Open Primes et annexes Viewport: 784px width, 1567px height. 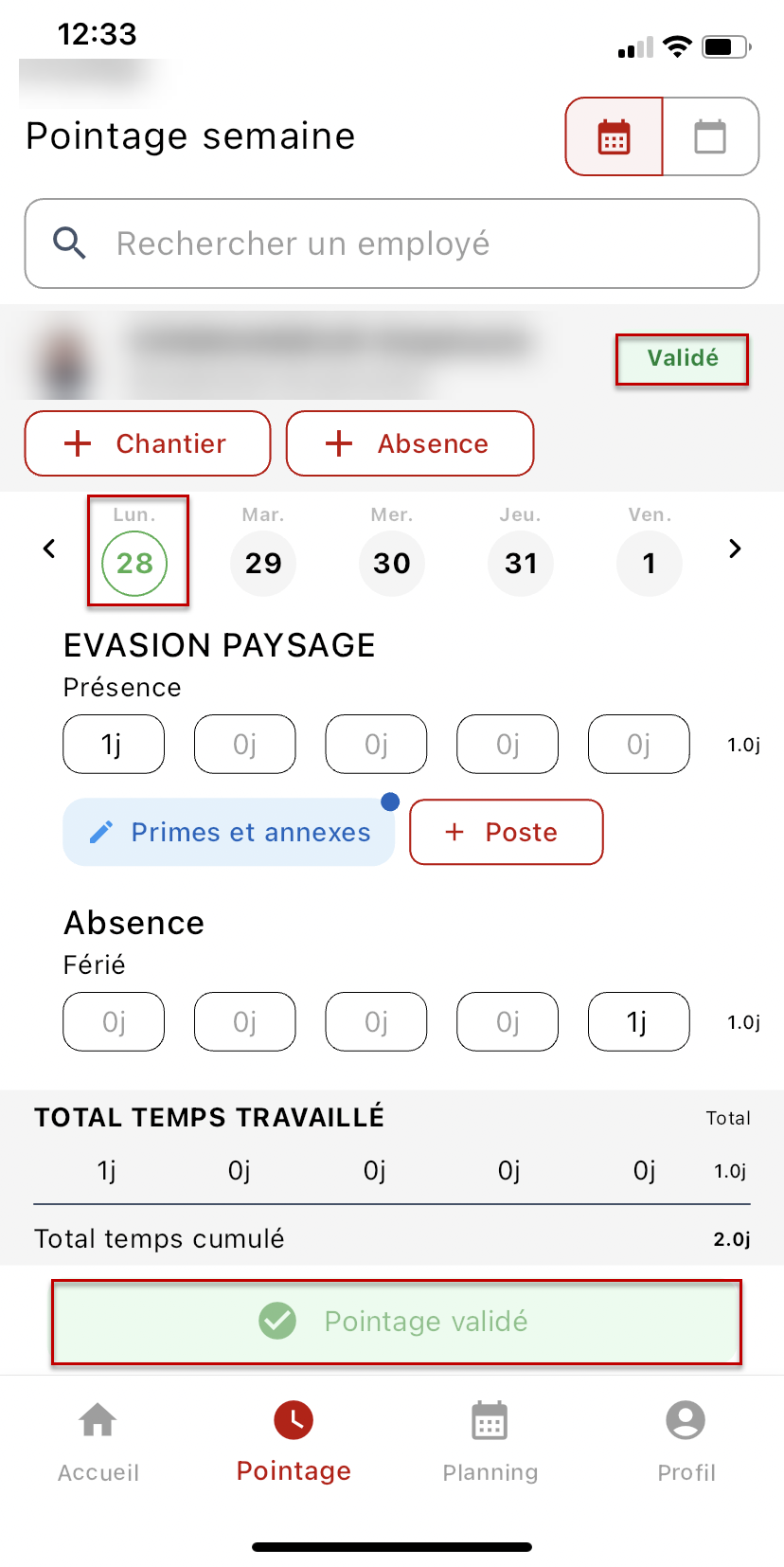(x=229, y=832)
